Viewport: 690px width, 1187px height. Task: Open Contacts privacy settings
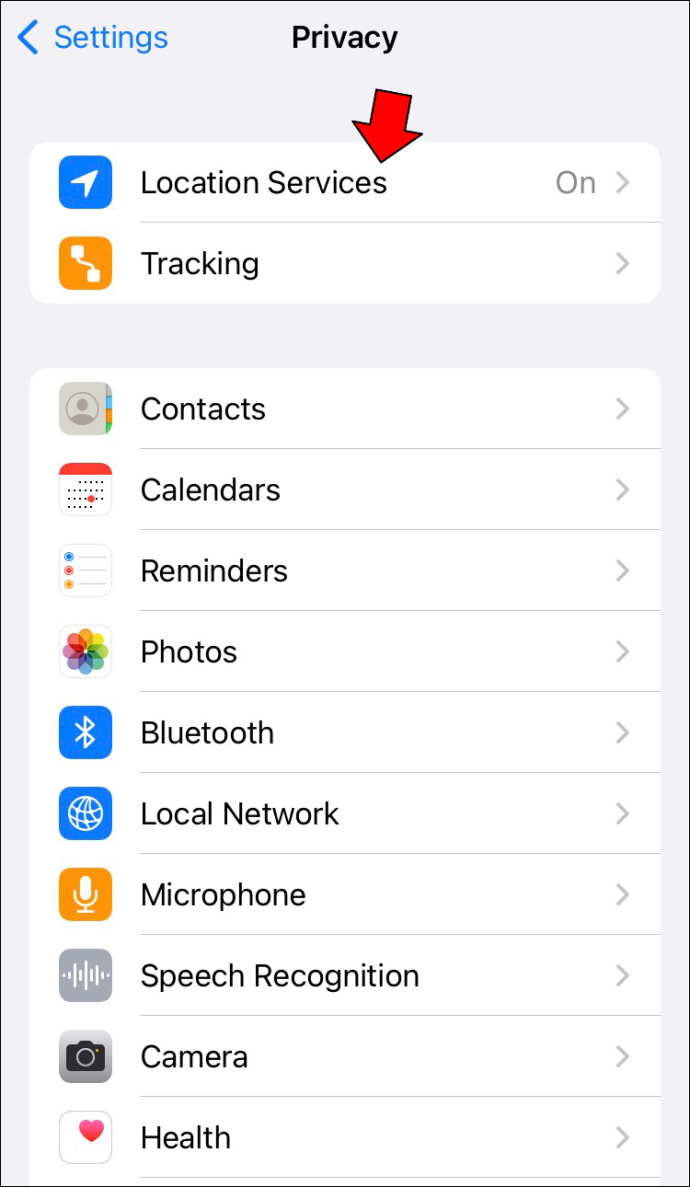345,409
